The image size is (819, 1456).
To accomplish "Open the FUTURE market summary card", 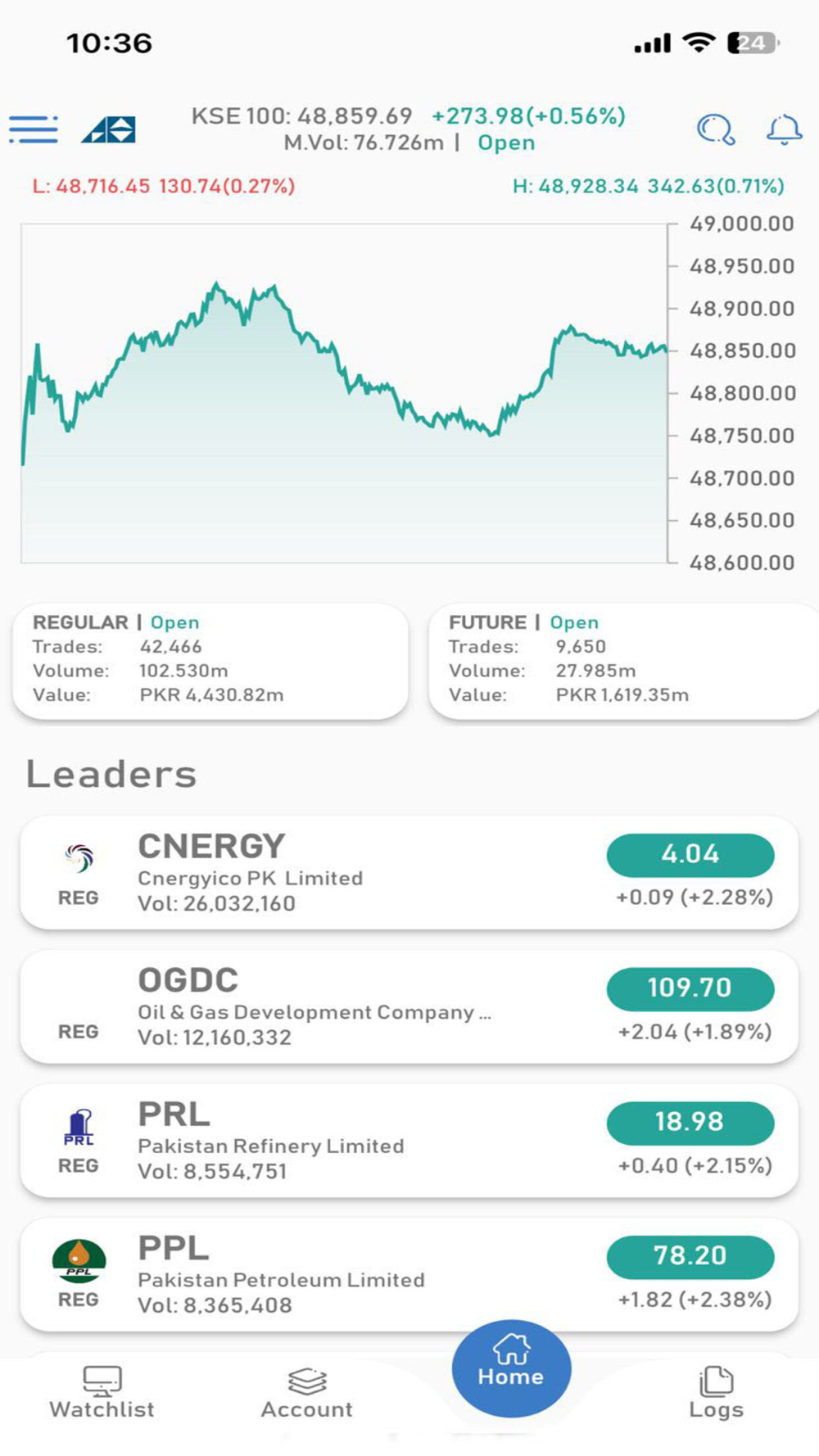I will (624, 662).
